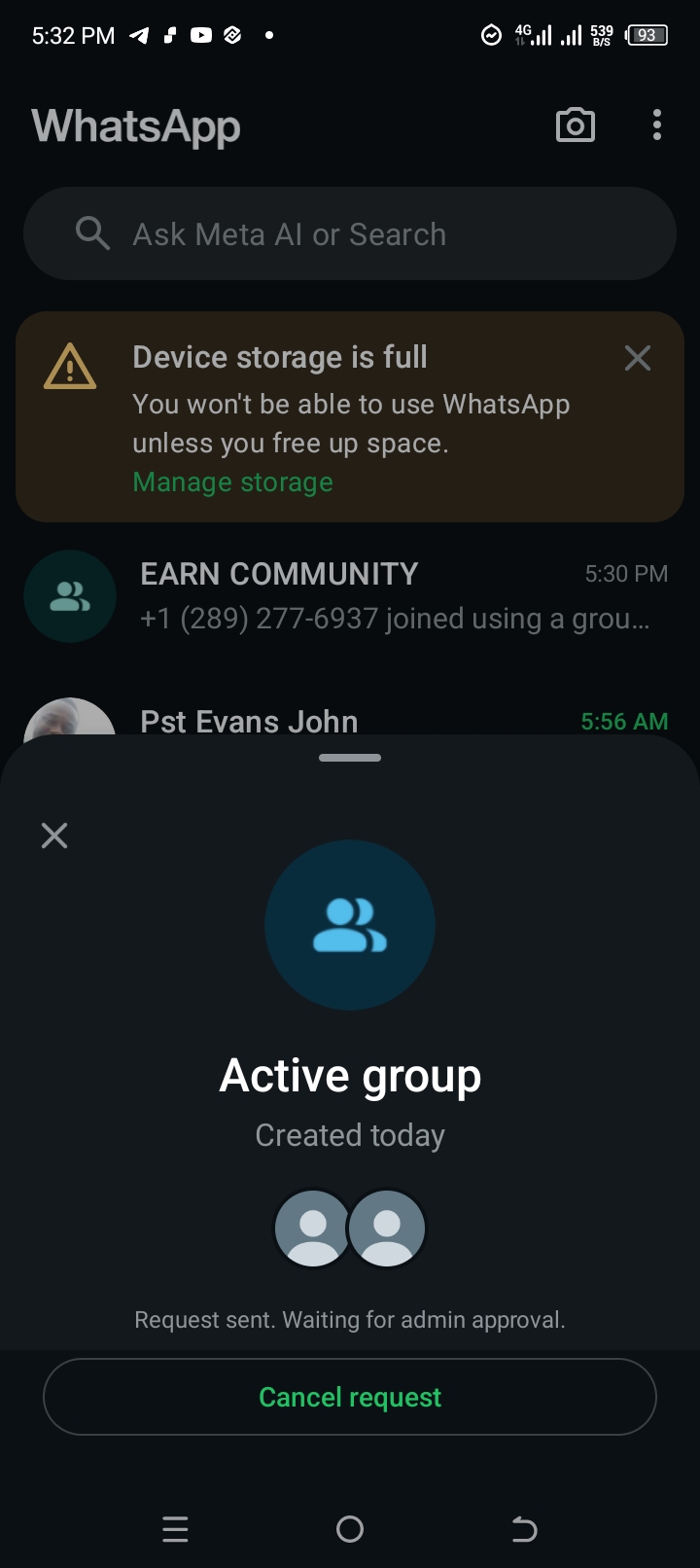This screenshot has width=700, height=1568.
Task: Cancel the group join request
Action: tap(350, 1397)
